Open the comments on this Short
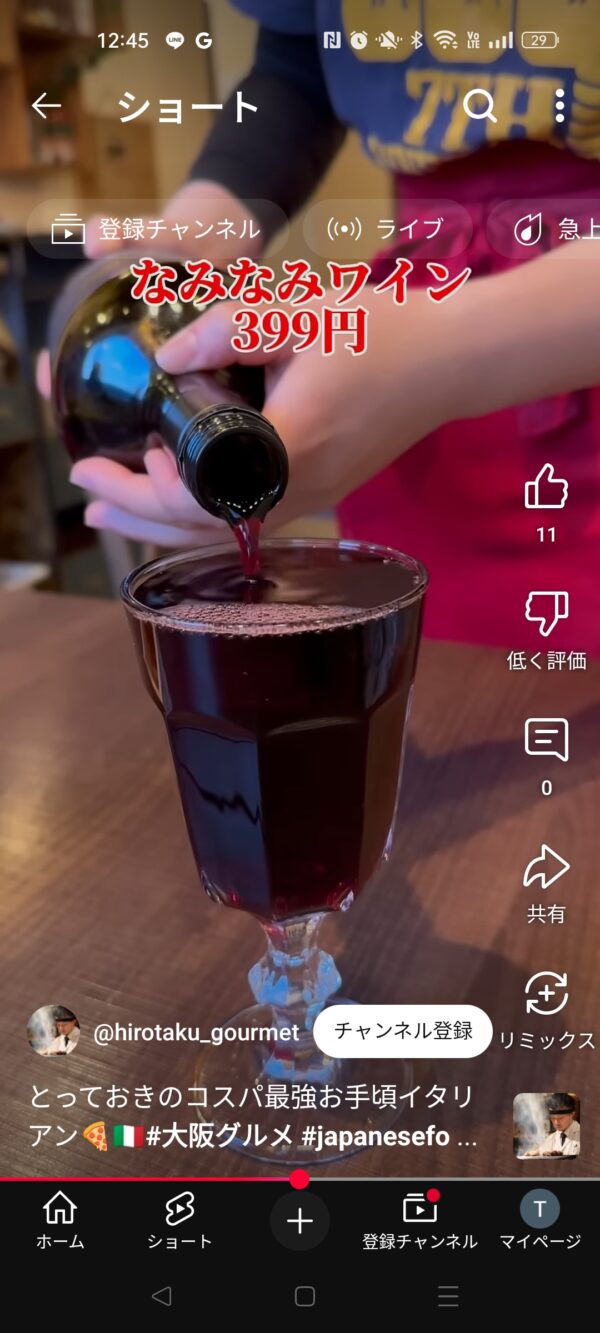 [x=546, y=742]
